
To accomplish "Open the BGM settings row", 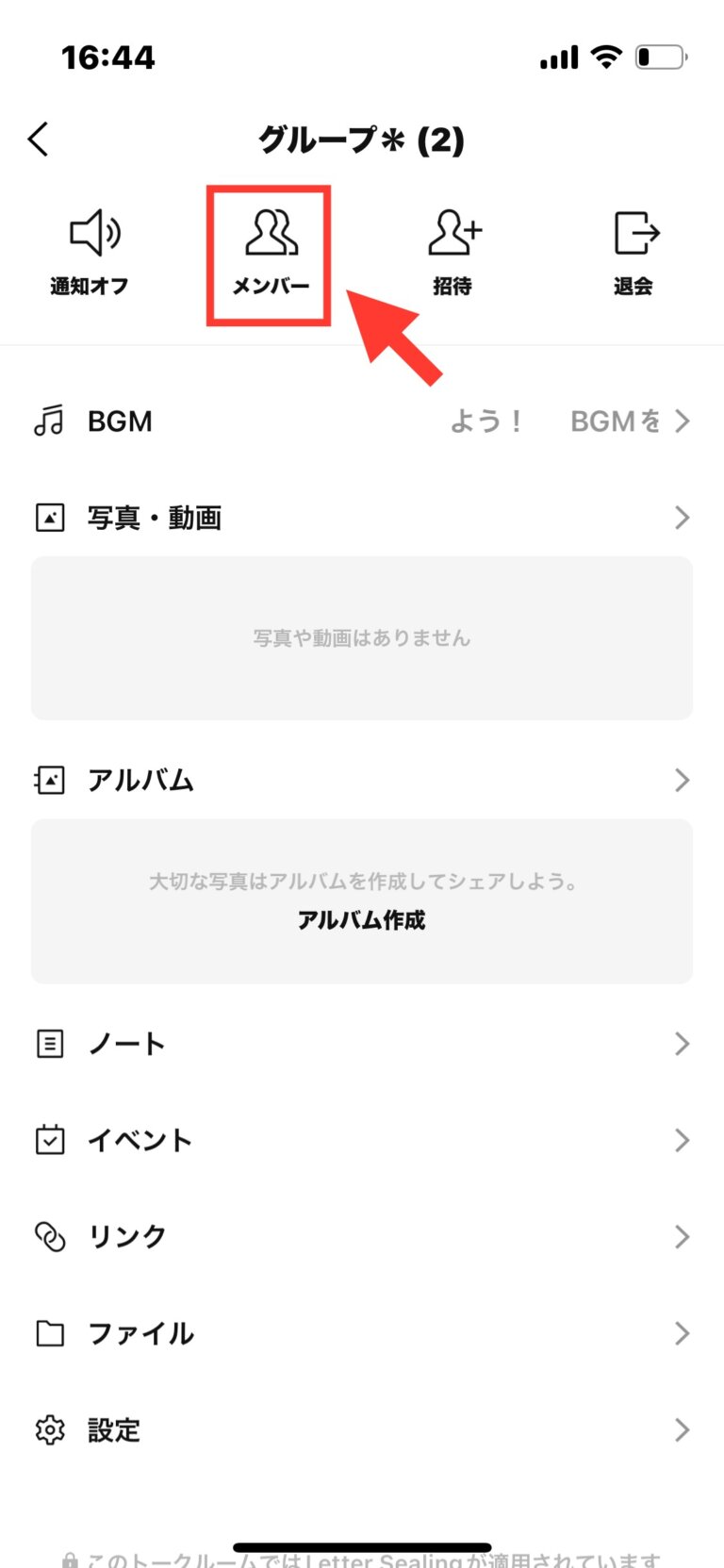I will pyautogui.click(x=362, y=421).
